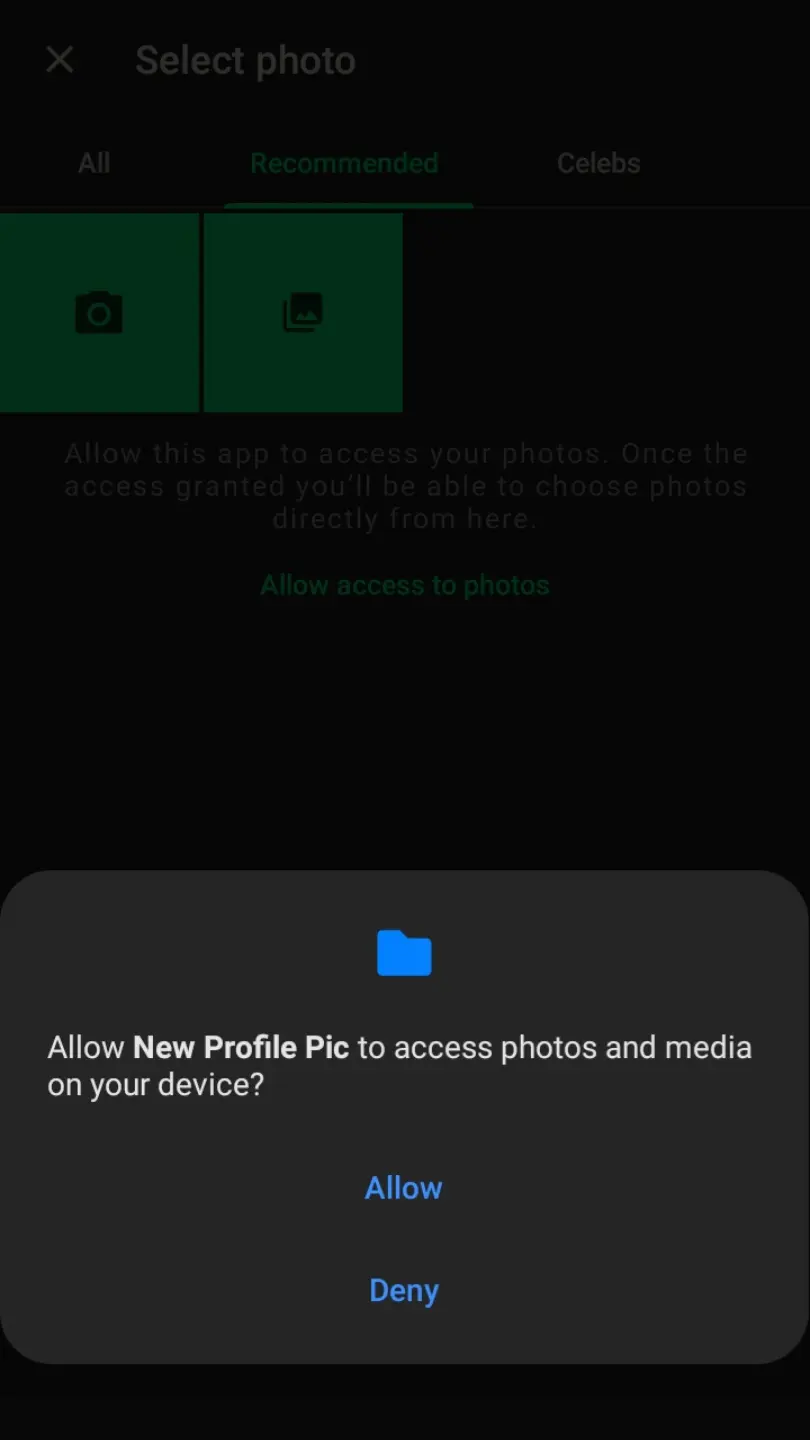Select the camera icon to take a photo
This screenshot has height=1440, width=810.
99,311
